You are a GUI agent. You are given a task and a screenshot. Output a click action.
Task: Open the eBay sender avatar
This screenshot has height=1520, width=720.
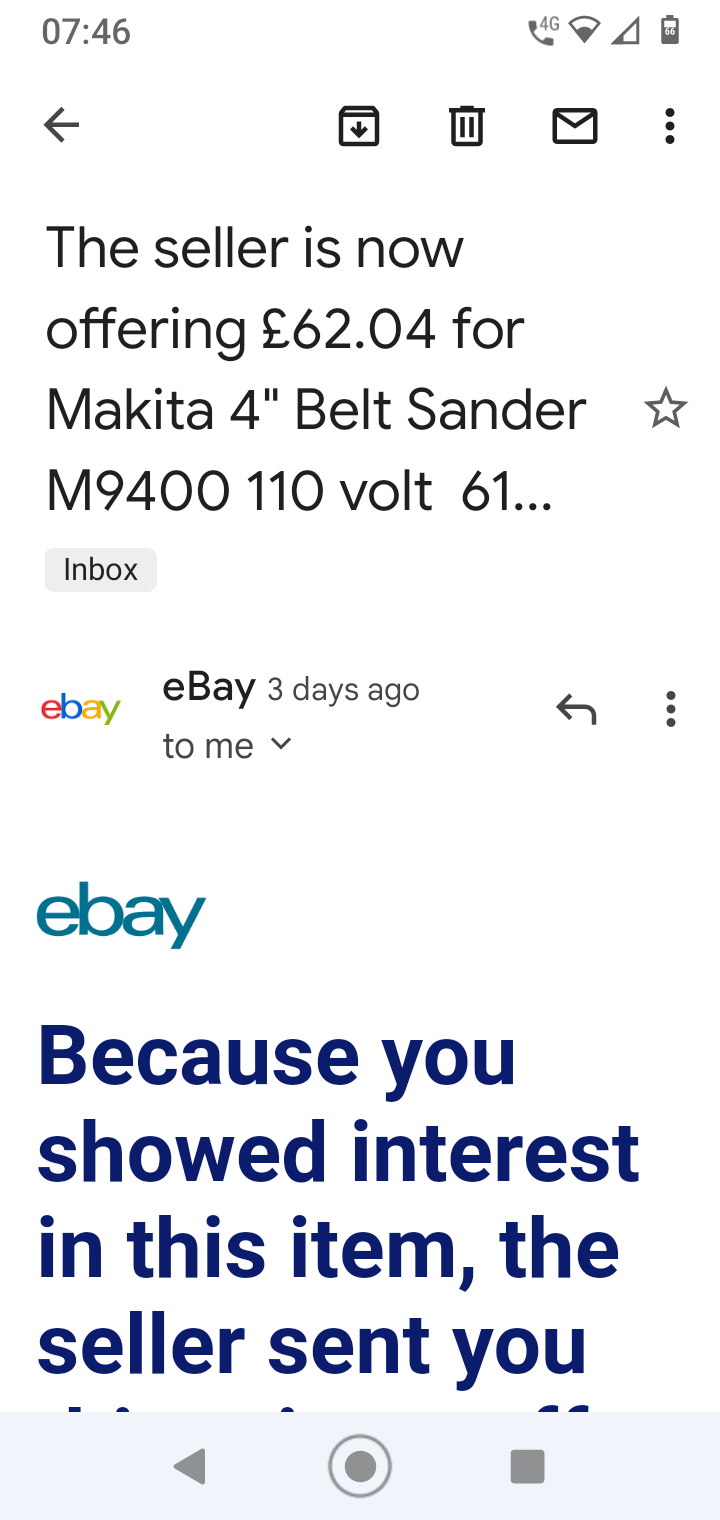[x=80, y=710]
